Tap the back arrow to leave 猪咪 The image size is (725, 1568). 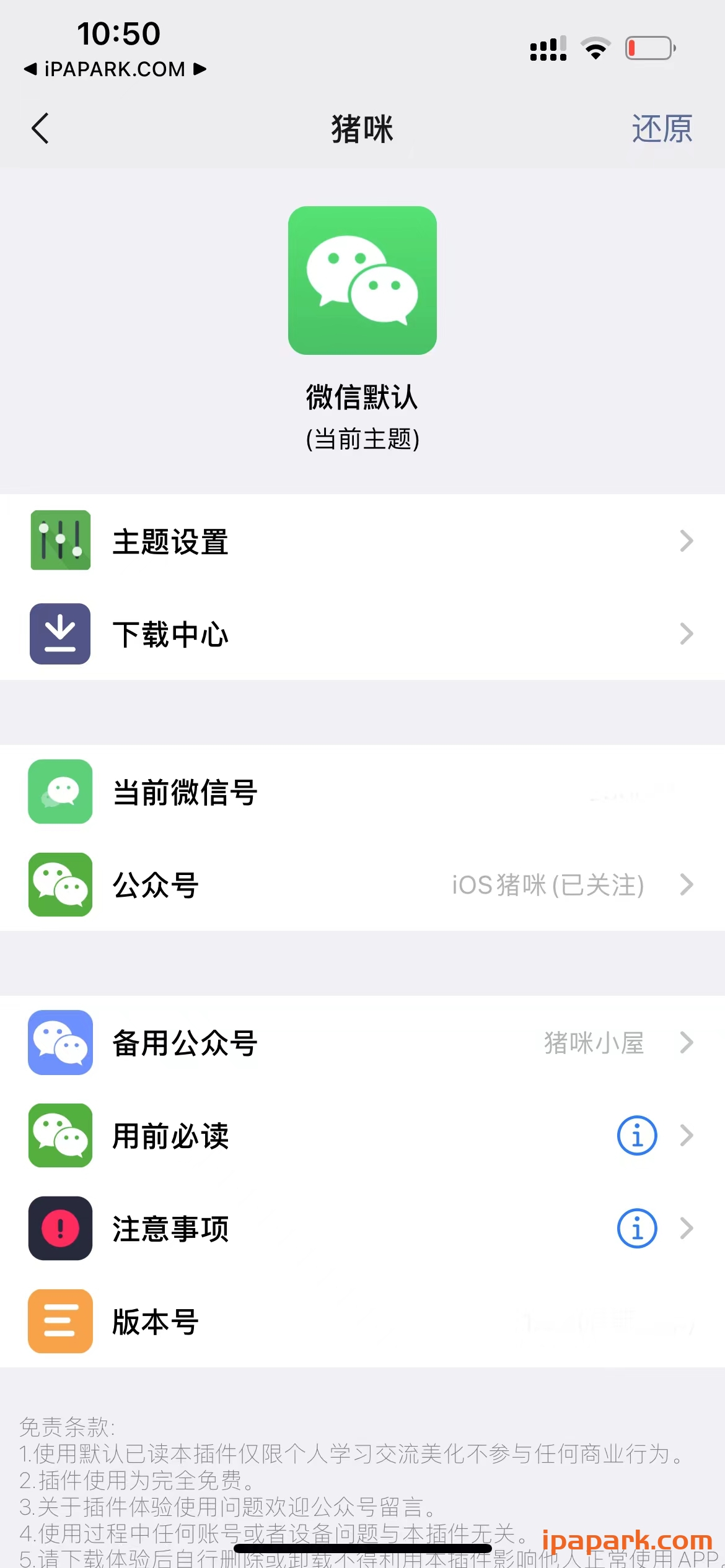(40, 129)
